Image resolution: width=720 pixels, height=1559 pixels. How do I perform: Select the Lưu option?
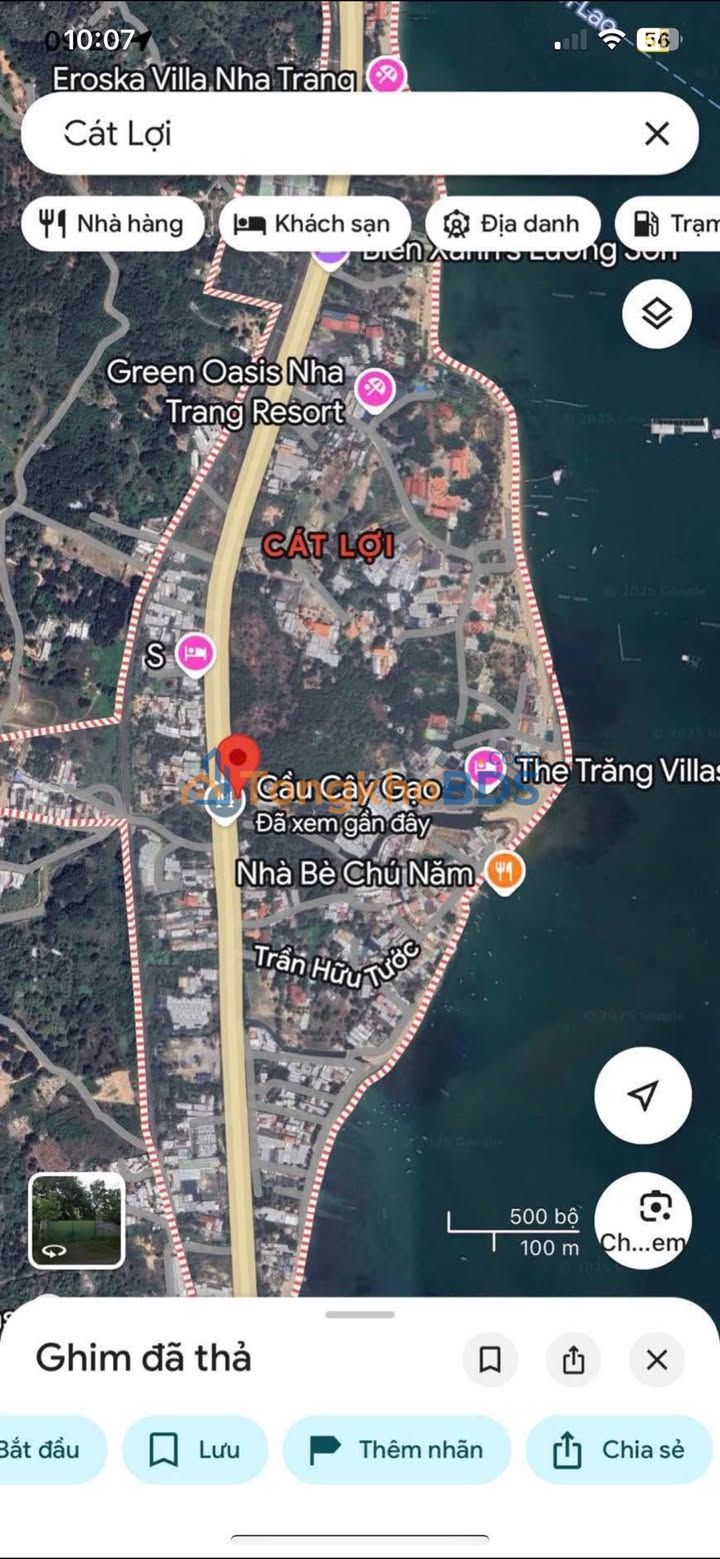(x=196, y=1448)
